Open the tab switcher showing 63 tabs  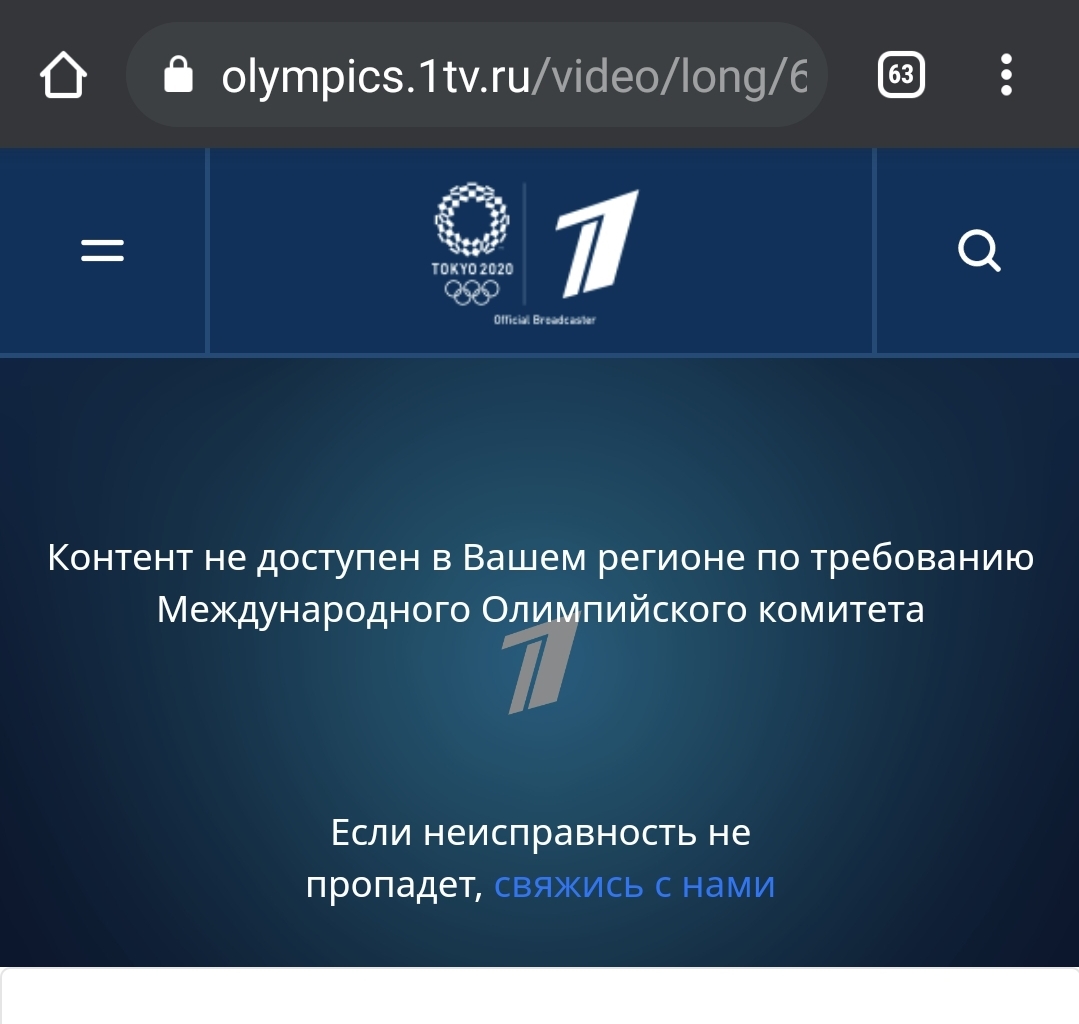pos(901,76)
